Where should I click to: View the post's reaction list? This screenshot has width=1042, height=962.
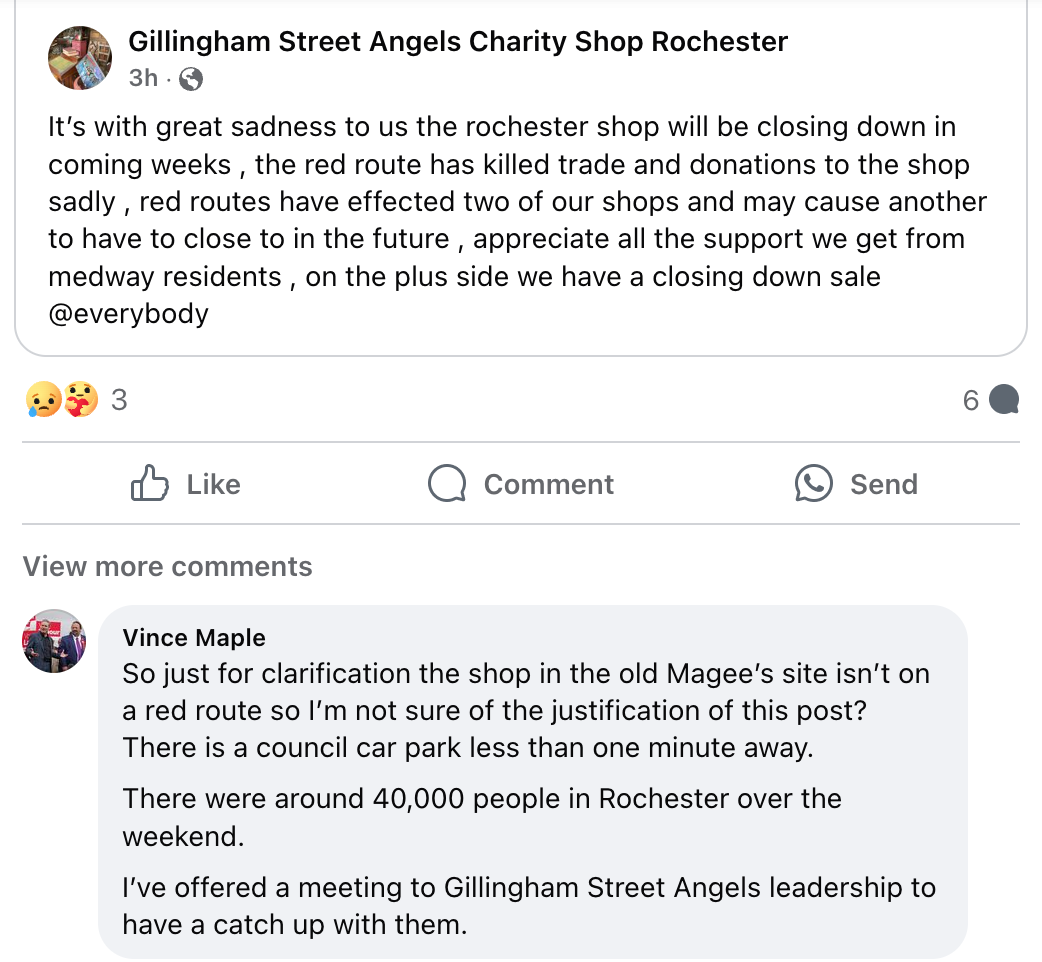(76, 401)
